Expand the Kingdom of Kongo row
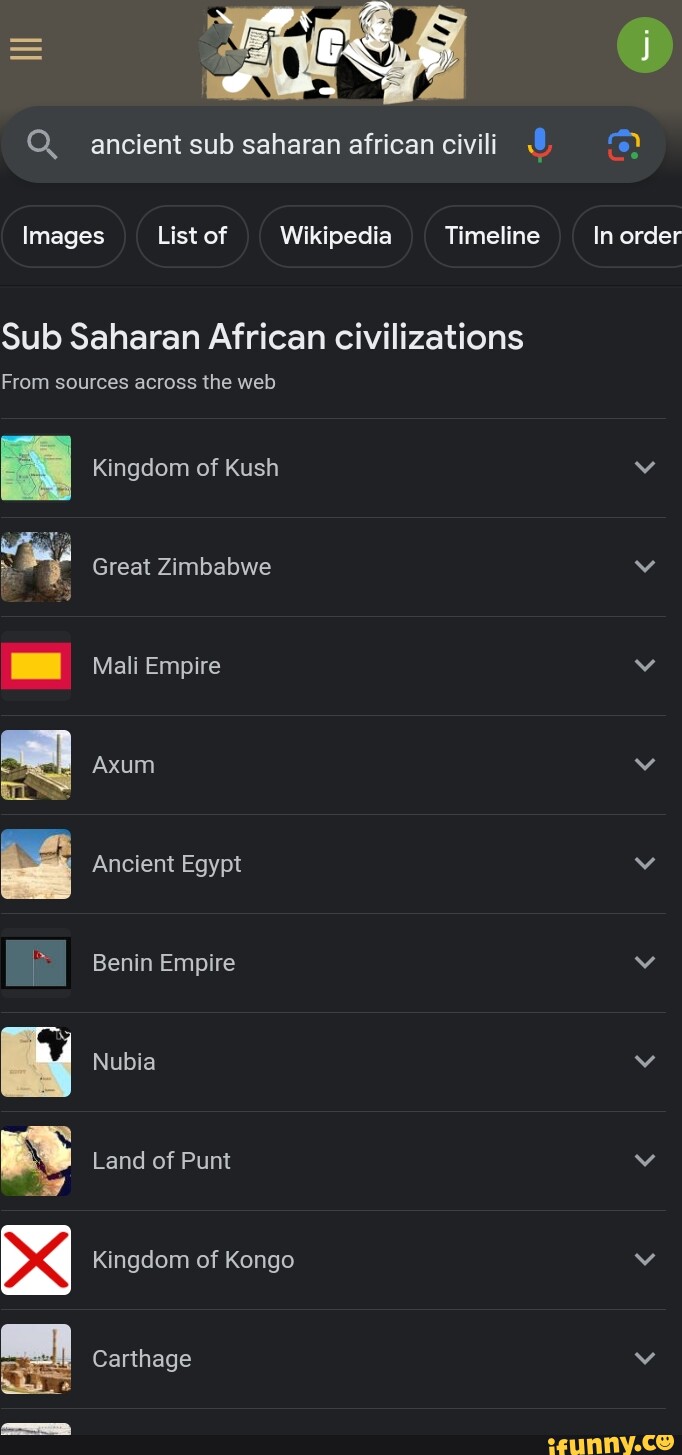 click(645, 1259)
